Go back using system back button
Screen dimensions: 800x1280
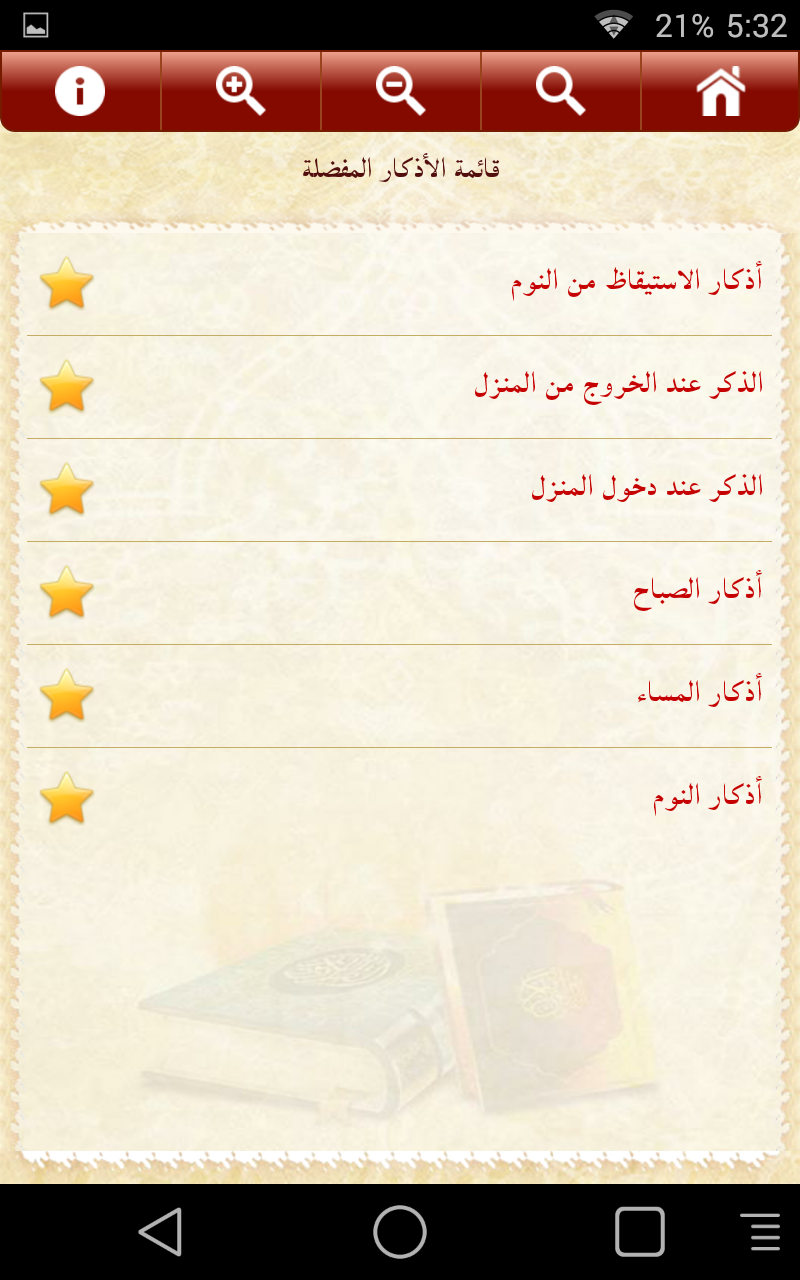160,1231
